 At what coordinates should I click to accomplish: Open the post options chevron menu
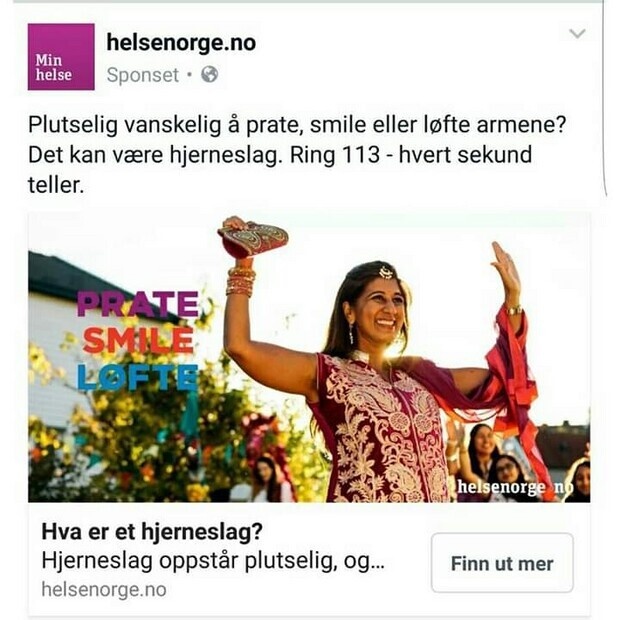click(x=577, y=34)
